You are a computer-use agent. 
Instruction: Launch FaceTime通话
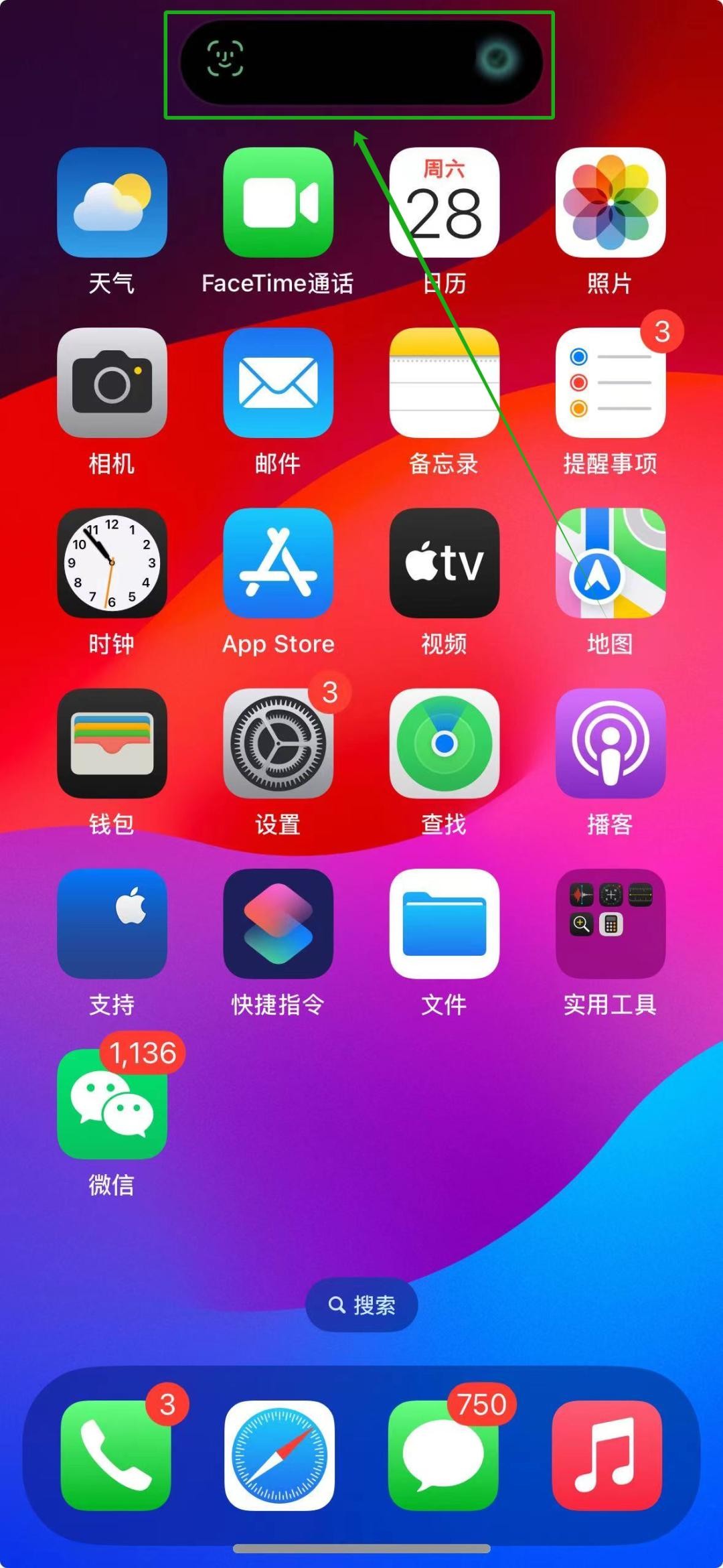[278, 202]
